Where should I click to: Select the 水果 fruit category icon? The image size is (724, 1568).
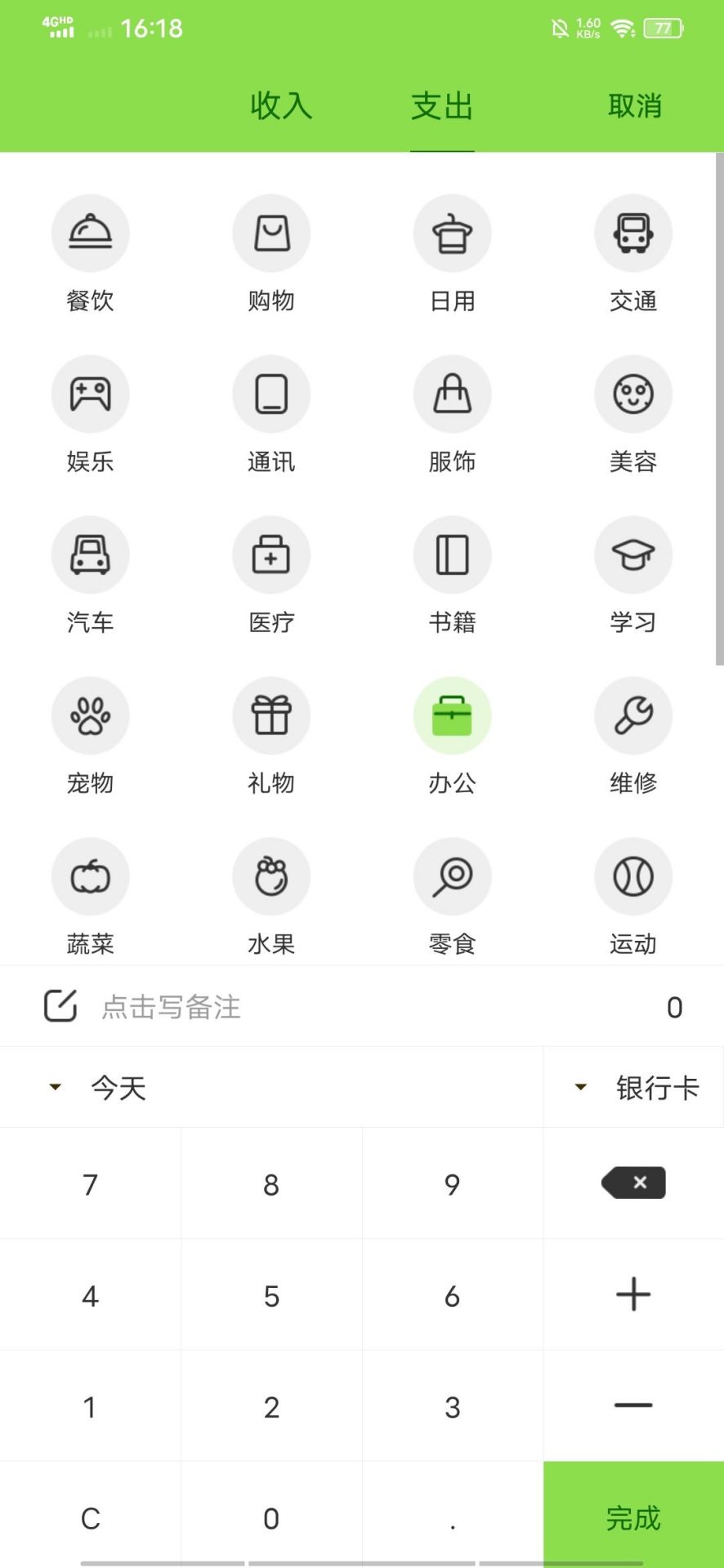[x=271, y=875]
